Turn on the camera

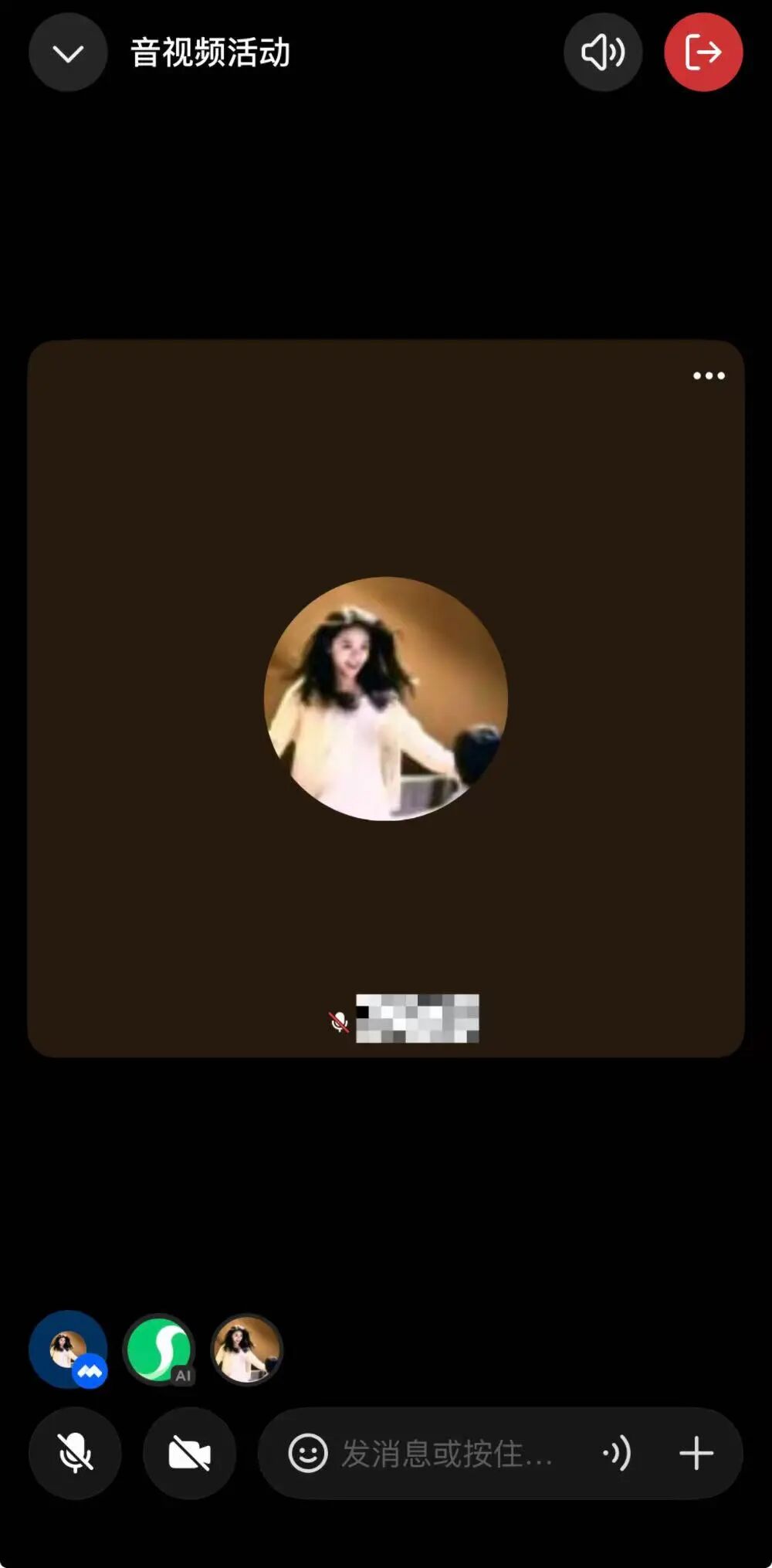click(189, 1454)
